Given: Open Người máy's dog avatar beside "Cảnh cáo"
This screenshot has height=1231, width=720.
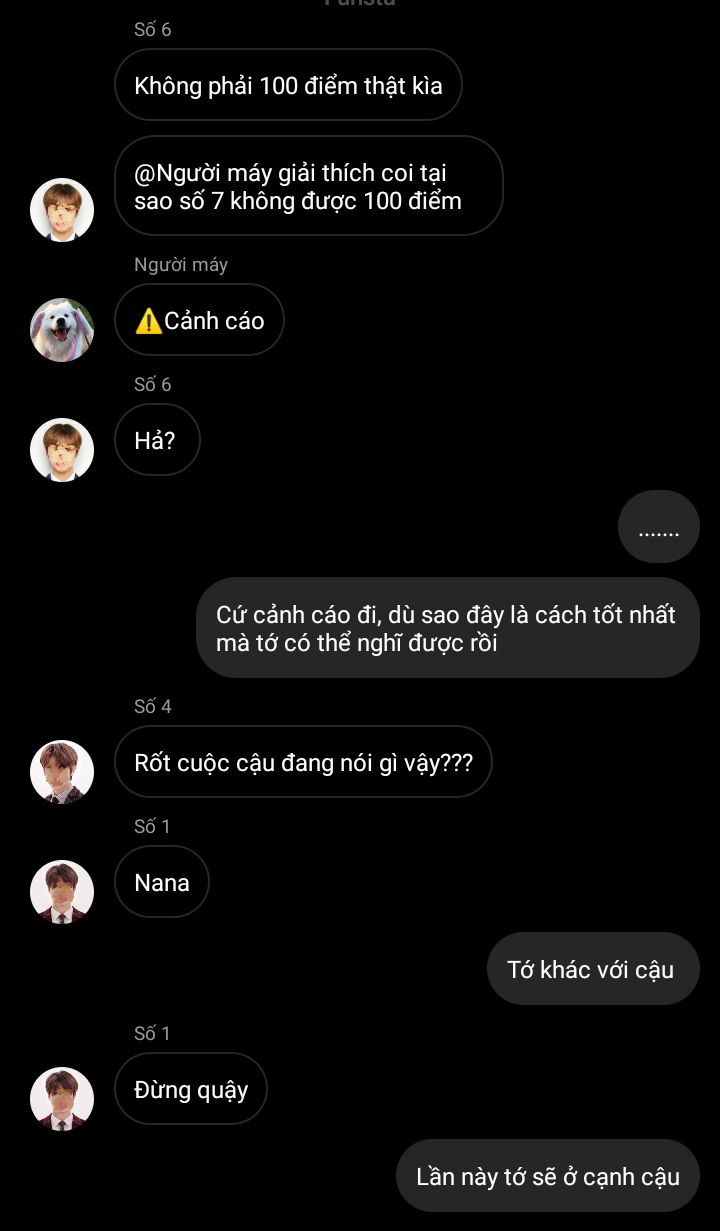Looking at the screenshot, I should coord(62,329).
